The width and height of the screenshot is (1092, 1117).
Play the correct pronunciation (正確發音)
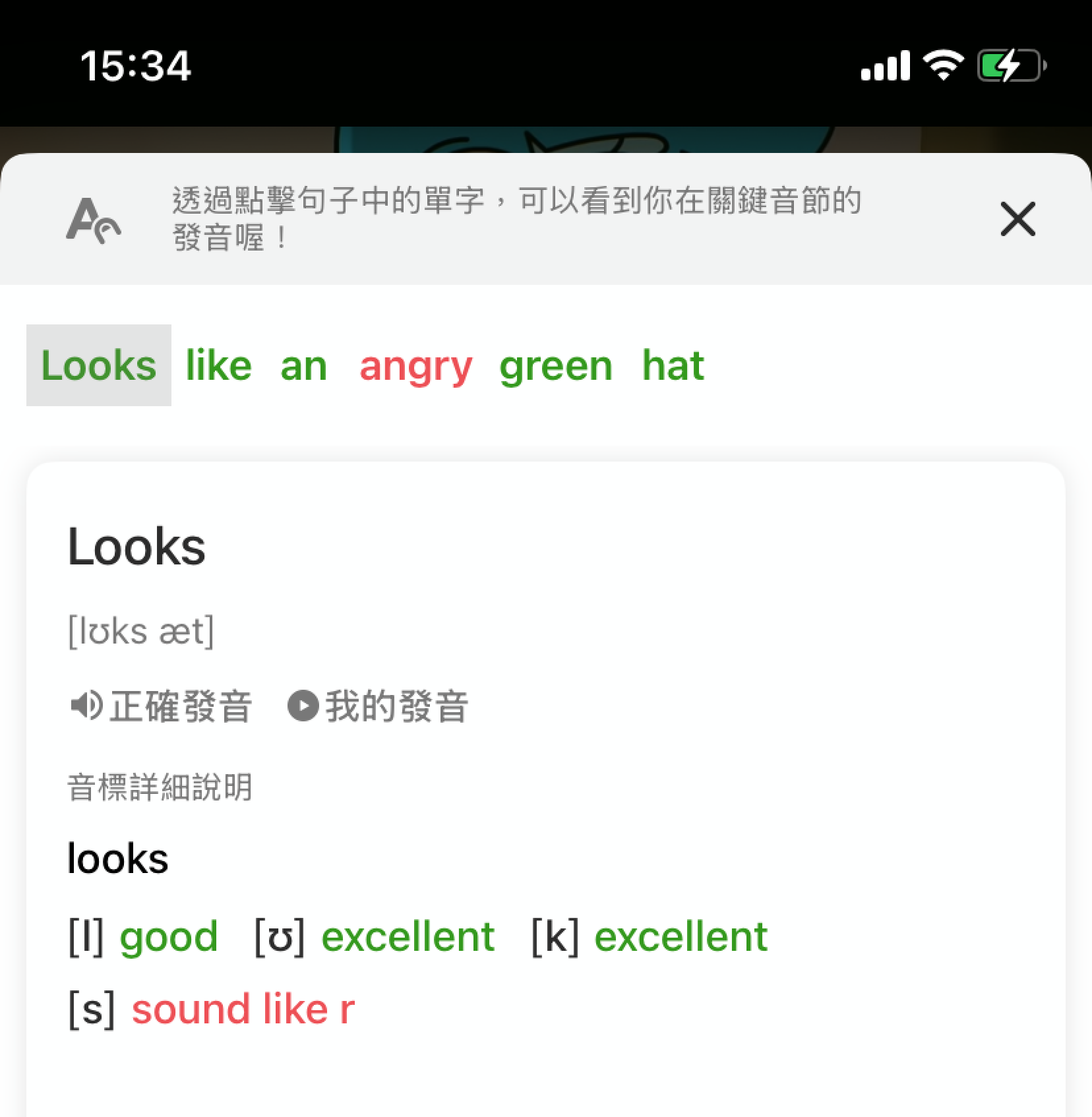(x=160, y=706)
